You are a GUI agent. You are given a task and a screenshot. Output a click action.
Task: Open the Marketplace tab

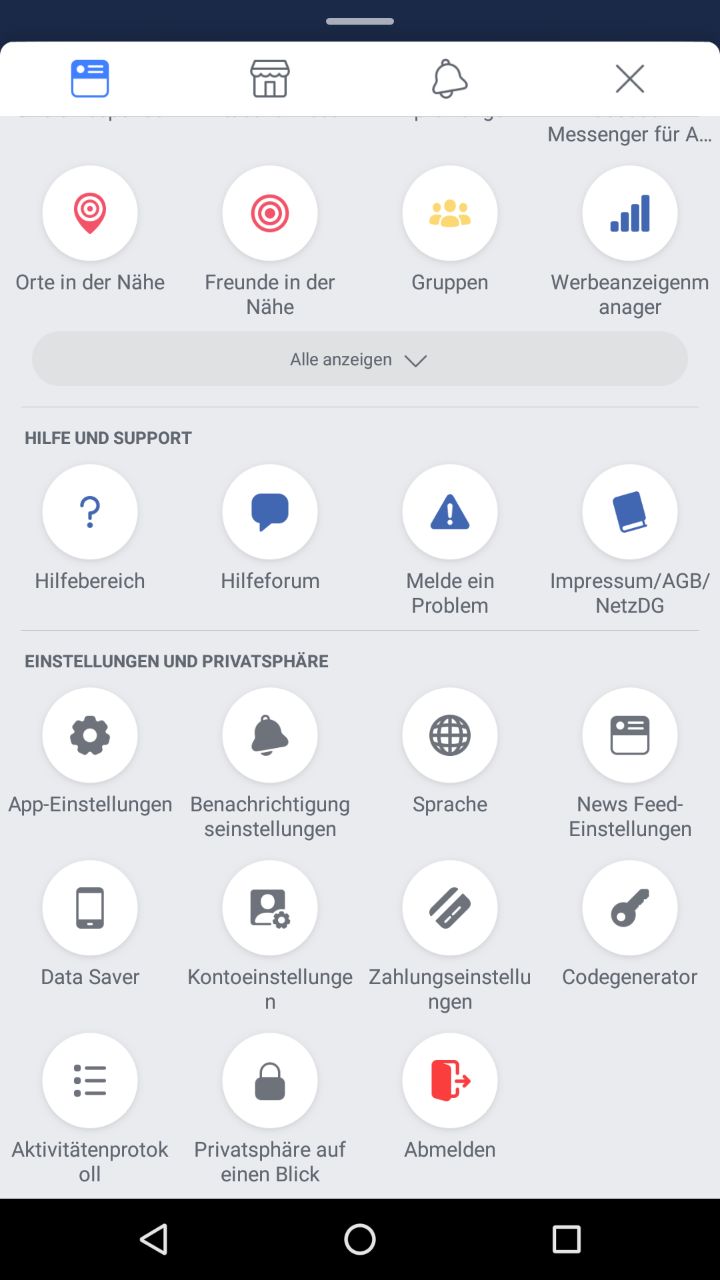270,79
